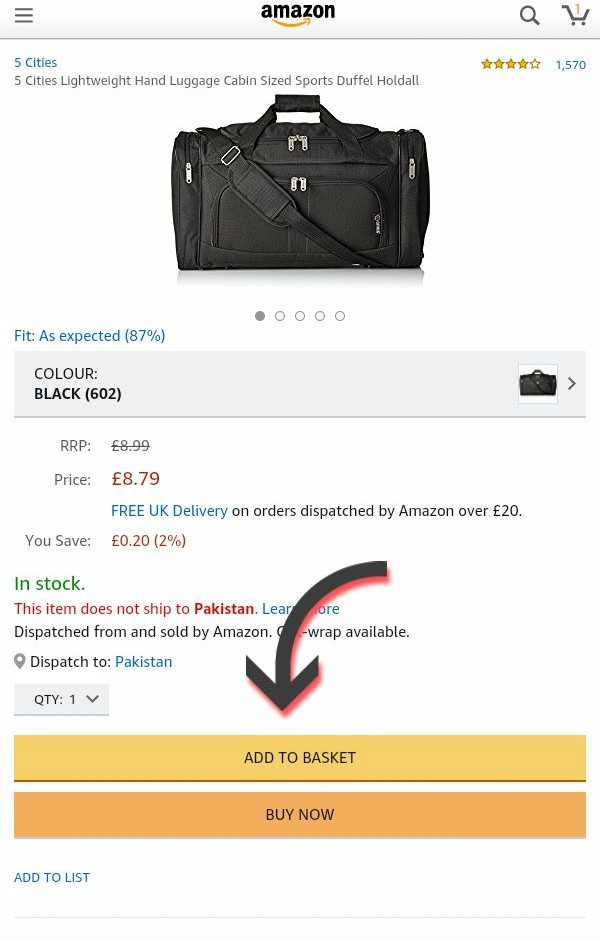Add the holdall to basket
The image size is (600, 940).
coord(300,758)
